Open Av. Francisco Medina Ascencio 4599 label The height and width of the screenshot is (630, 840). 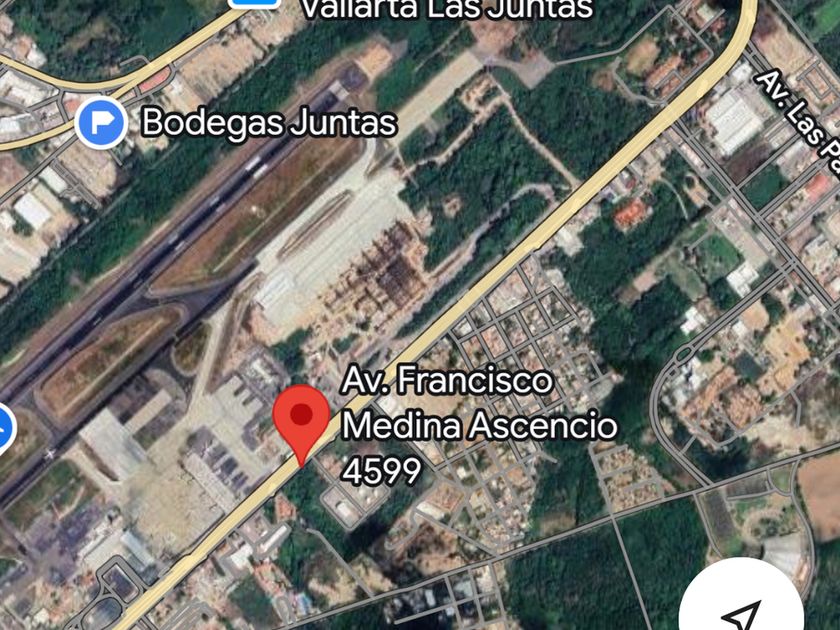click(478, 426)
